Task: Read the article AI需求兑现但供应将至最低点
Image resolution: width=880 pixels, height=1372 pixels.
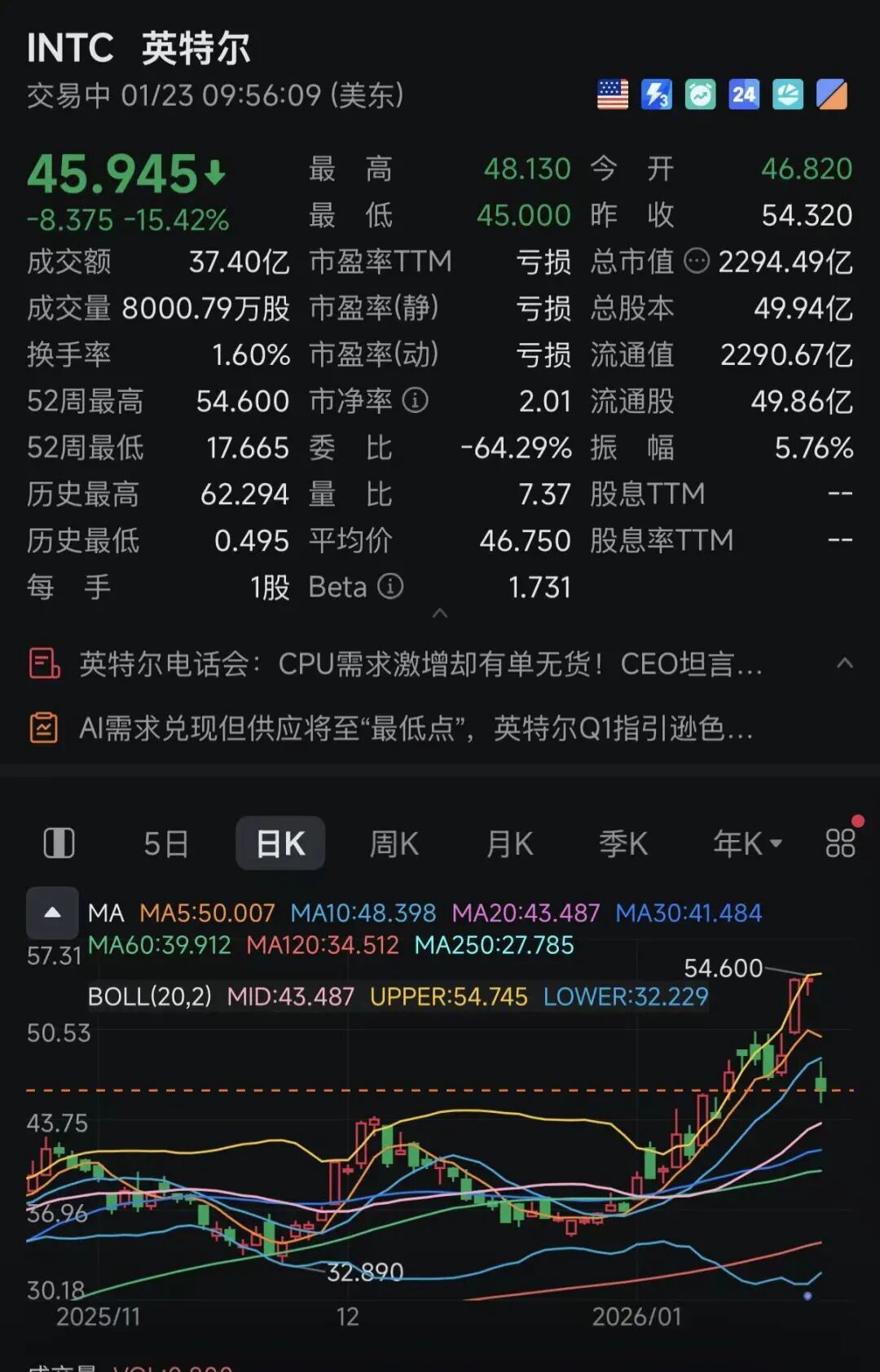Action: [x=416, y=728]
